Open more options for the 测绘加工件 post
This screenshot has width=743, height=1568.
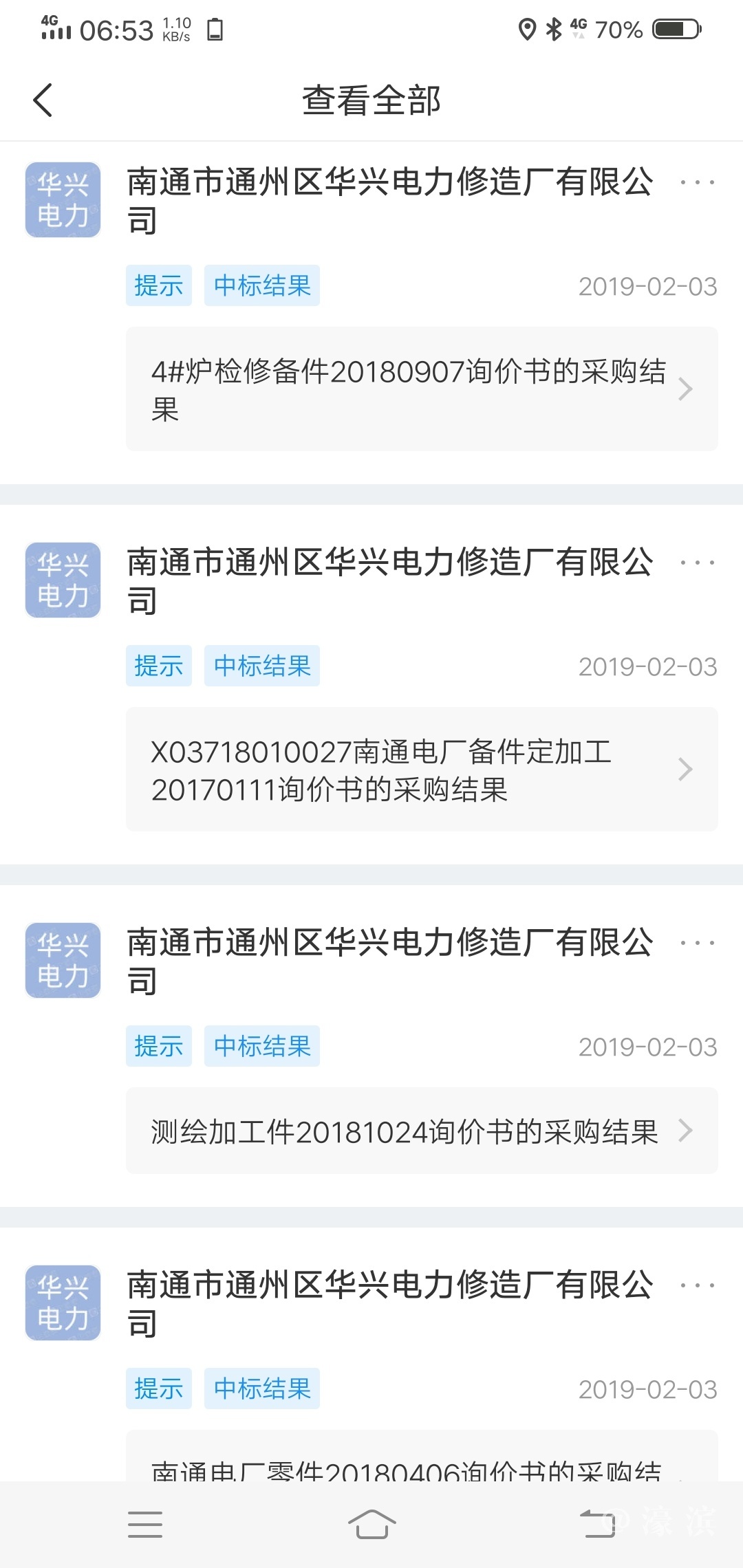pos(697,944)
